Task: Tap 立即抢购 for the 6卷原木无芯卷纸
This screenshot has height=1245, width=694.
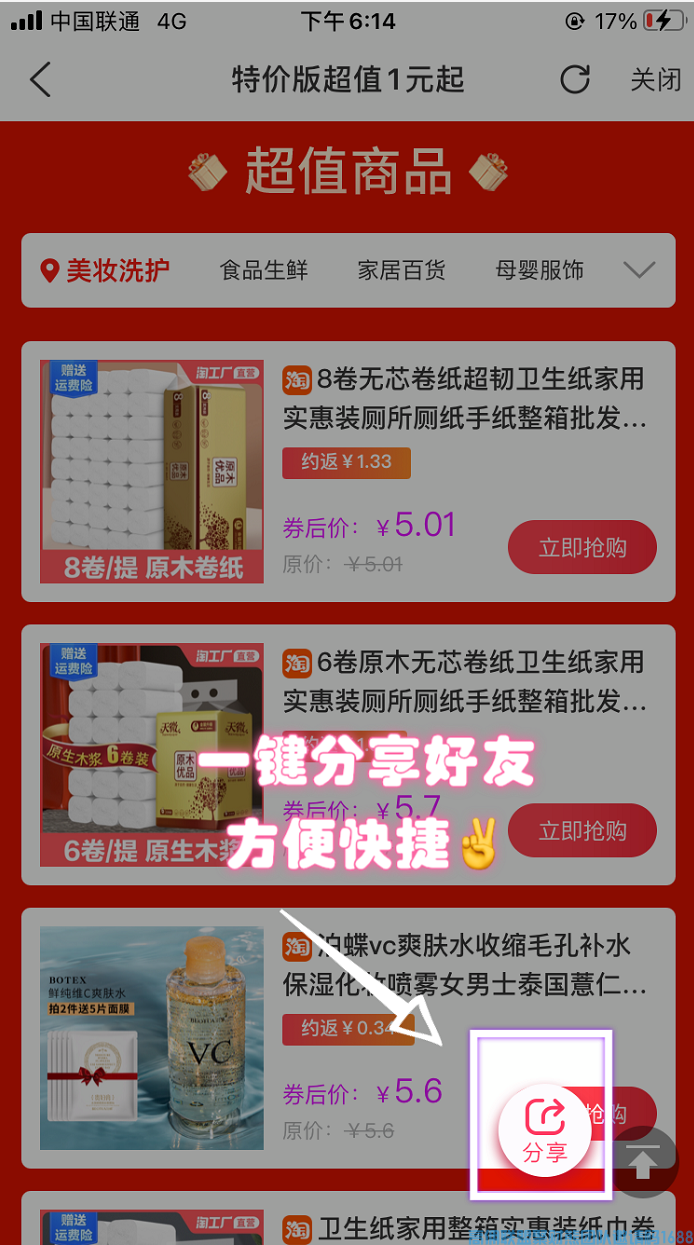Action: (582, 830)
